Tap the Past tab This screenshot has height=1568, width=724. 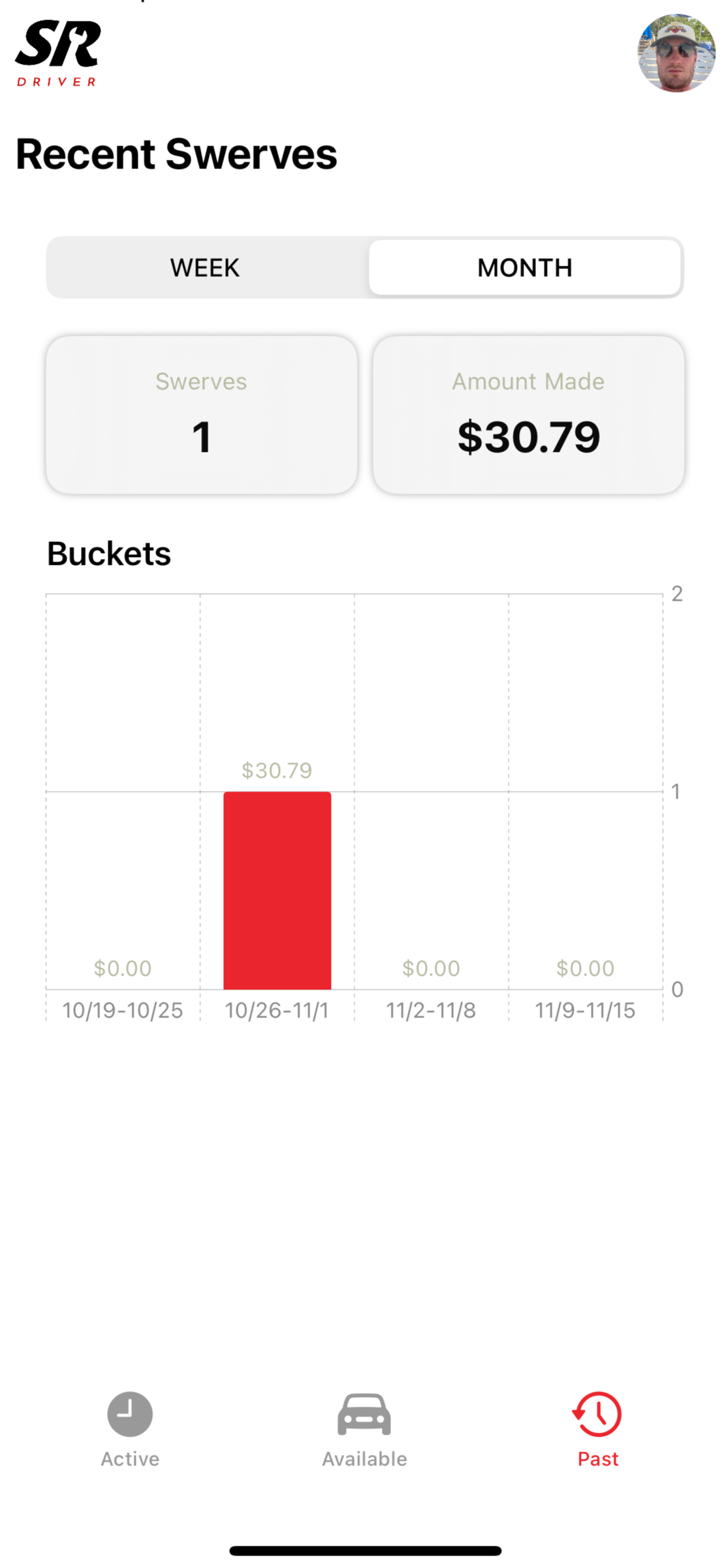click(597, 1429)
